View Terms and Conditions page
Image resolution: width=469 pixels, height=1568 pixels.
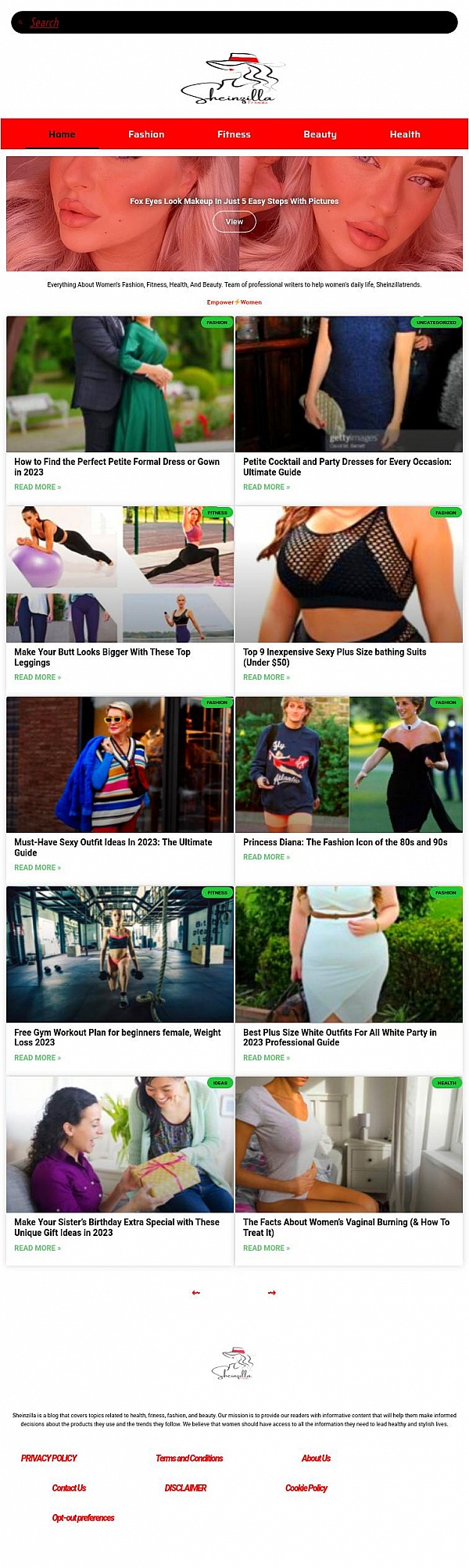pos(189,1458)
